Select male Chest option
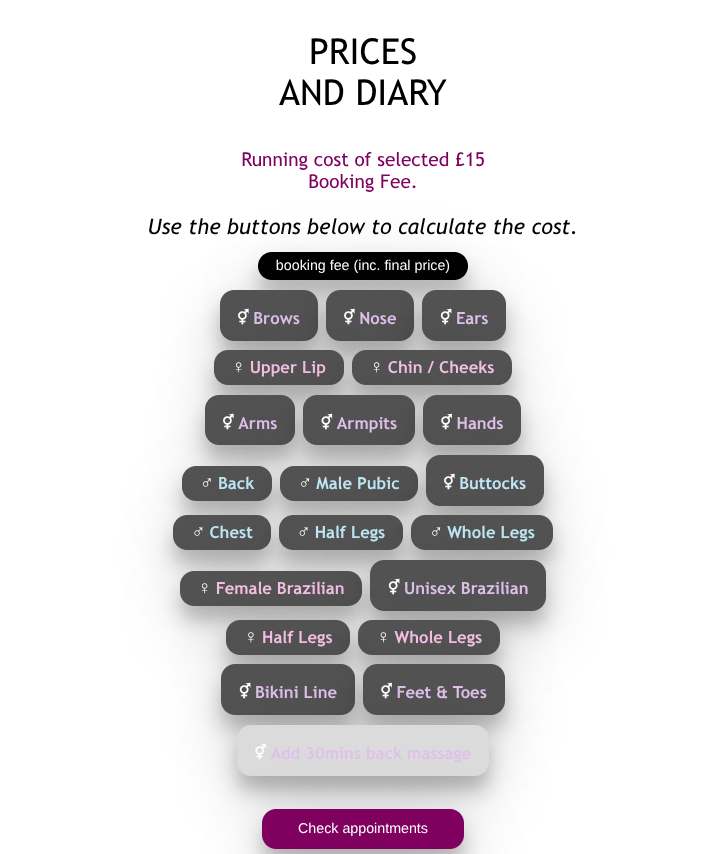Viewport: 714px width, 854px height. pyautogui.click(x=222, y=532)
